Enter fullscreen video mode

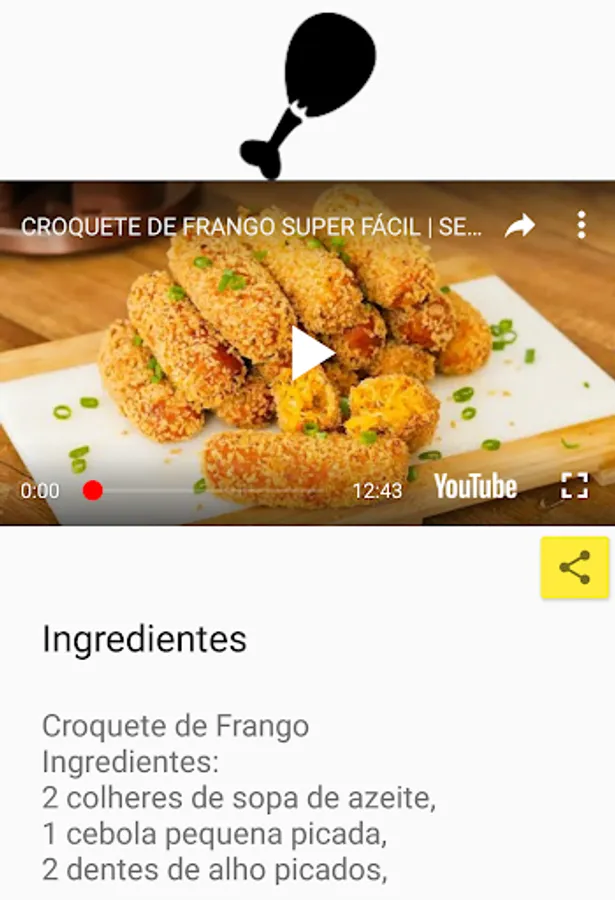(x=575, y=487)
